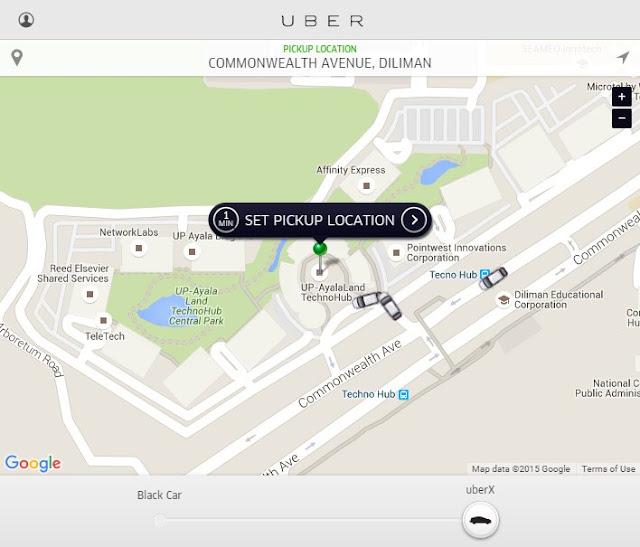Screen dimensions: 640x547
Task: Tap Set Pickup Location button
Action: click(319, 220)
